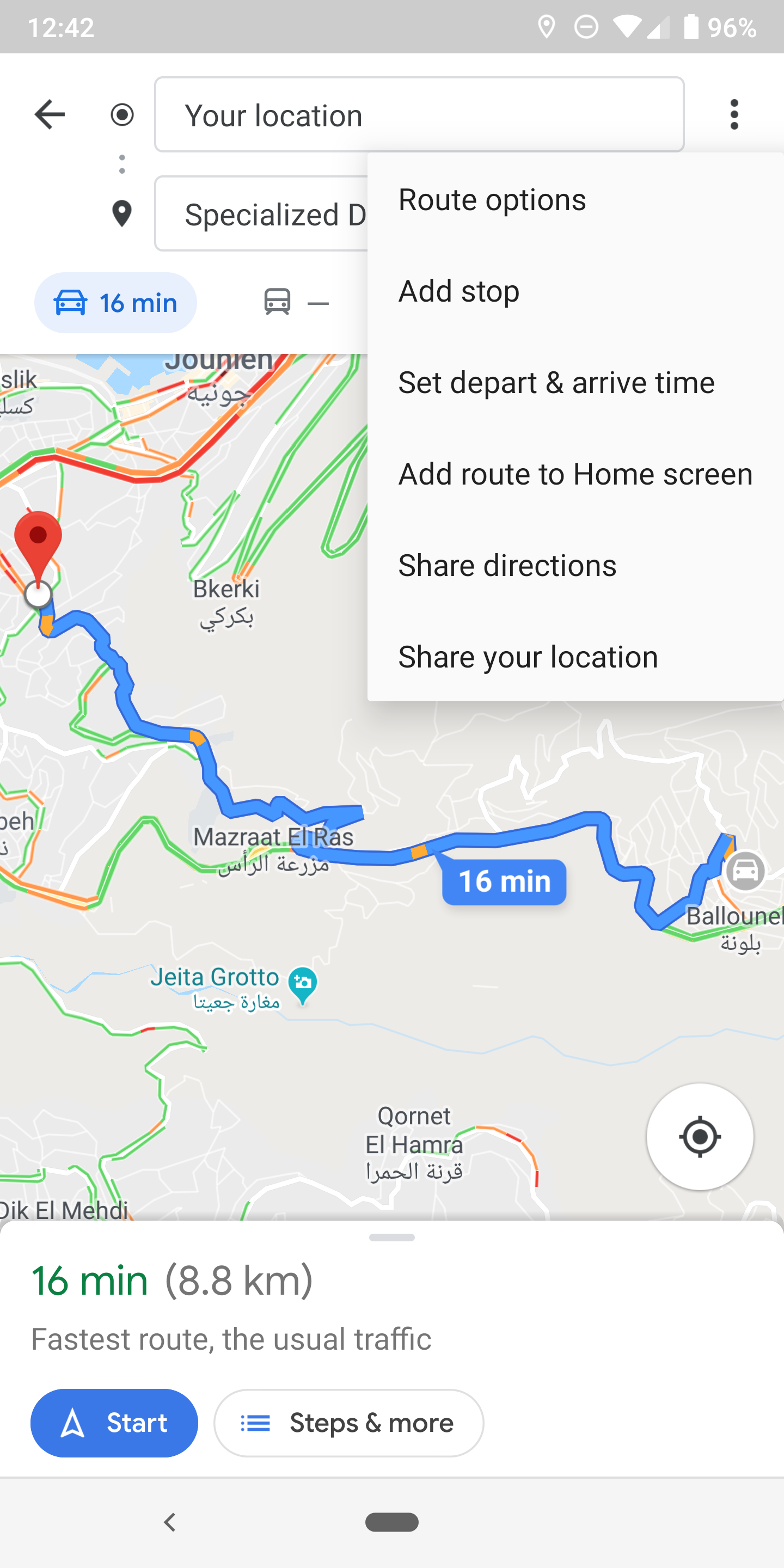Expand the route details sheet handle

click(x=392, y=1238)
